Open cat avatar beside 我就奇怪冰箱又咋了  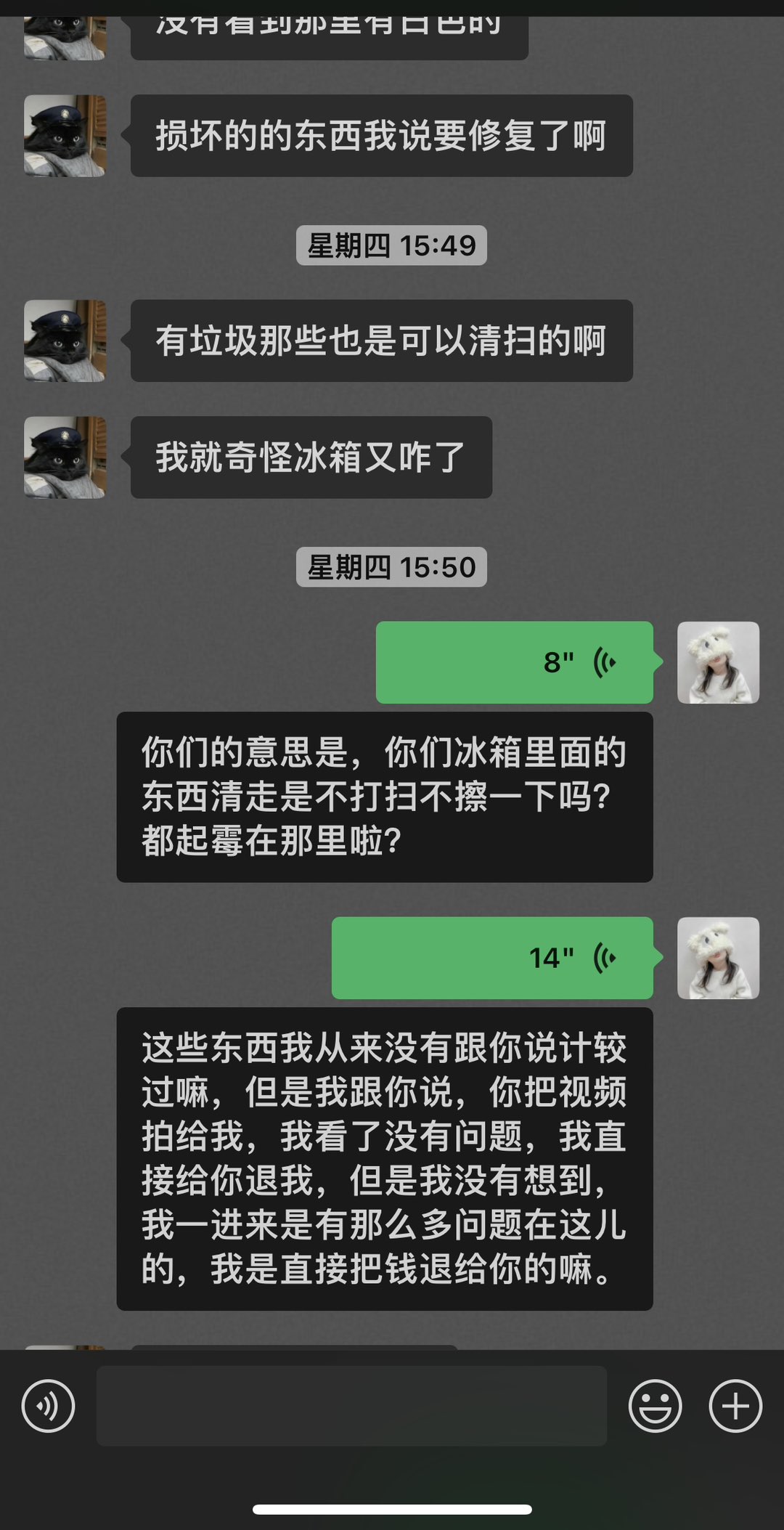tap(65, 457)
